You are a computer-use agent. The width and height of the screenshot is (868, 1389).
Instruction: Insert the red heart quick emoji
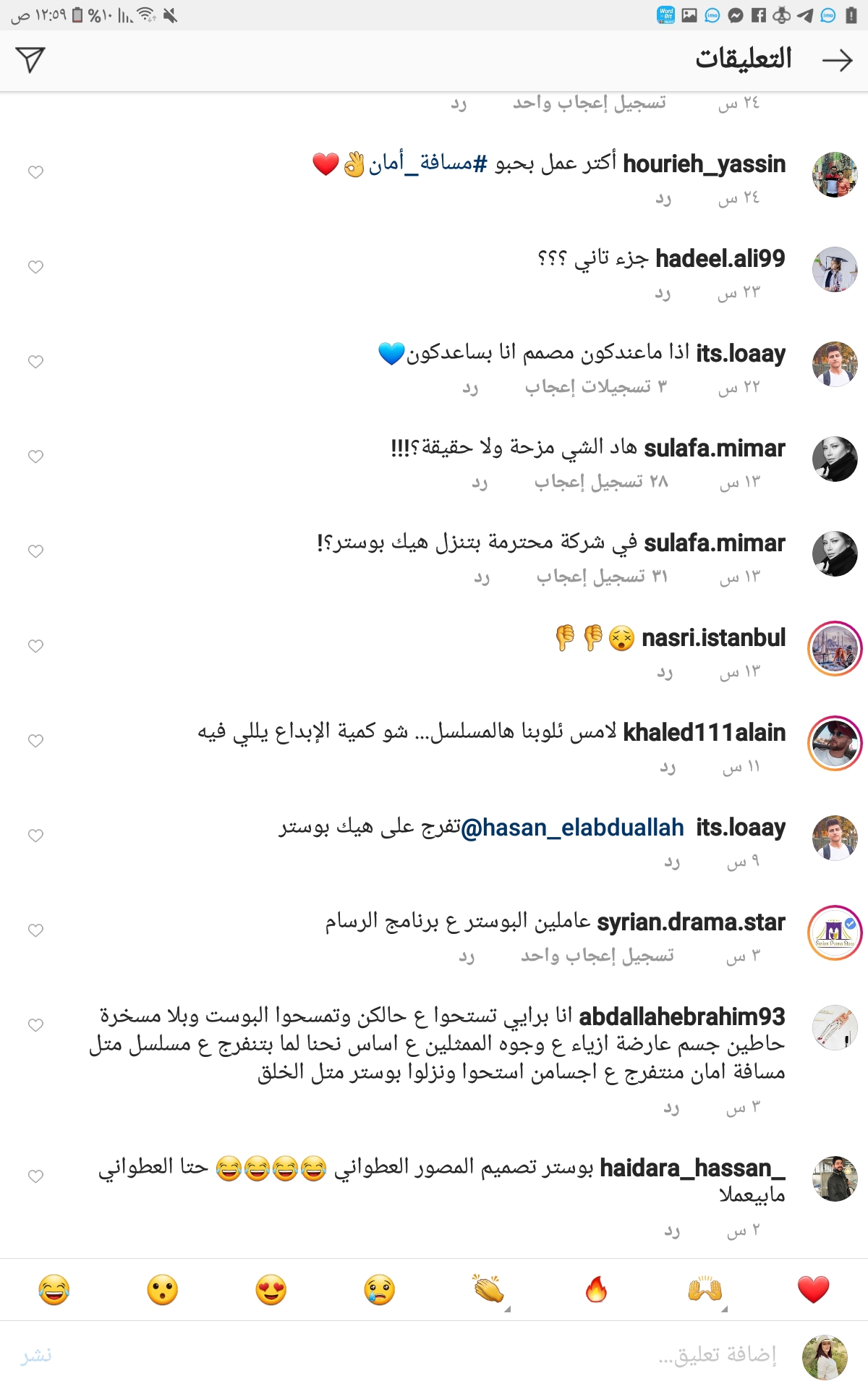813,1290
